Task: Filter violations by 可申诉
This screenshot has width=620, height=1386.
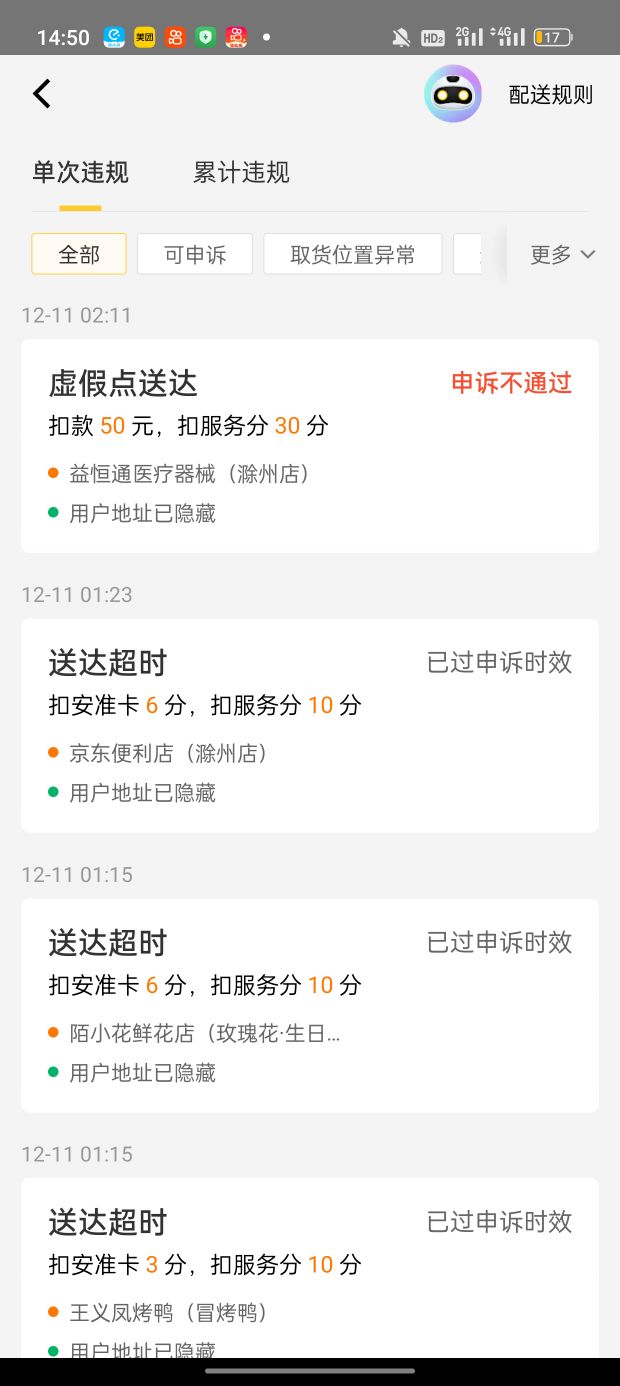Action: (x=195, y=254)
